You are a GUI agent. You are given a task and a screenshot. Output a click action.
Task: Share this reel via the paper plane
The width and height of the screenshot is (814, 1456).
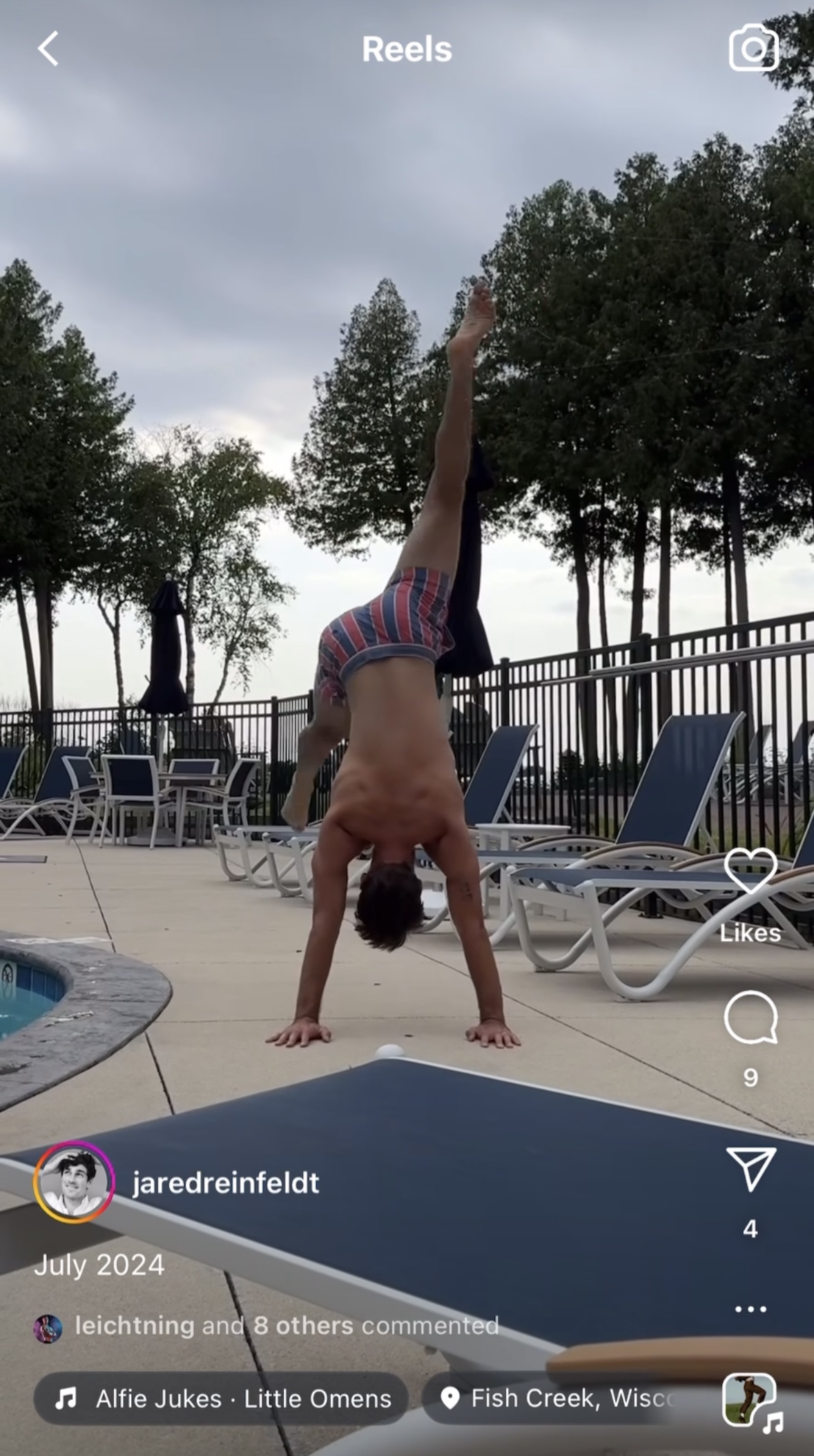(750, 1168)
